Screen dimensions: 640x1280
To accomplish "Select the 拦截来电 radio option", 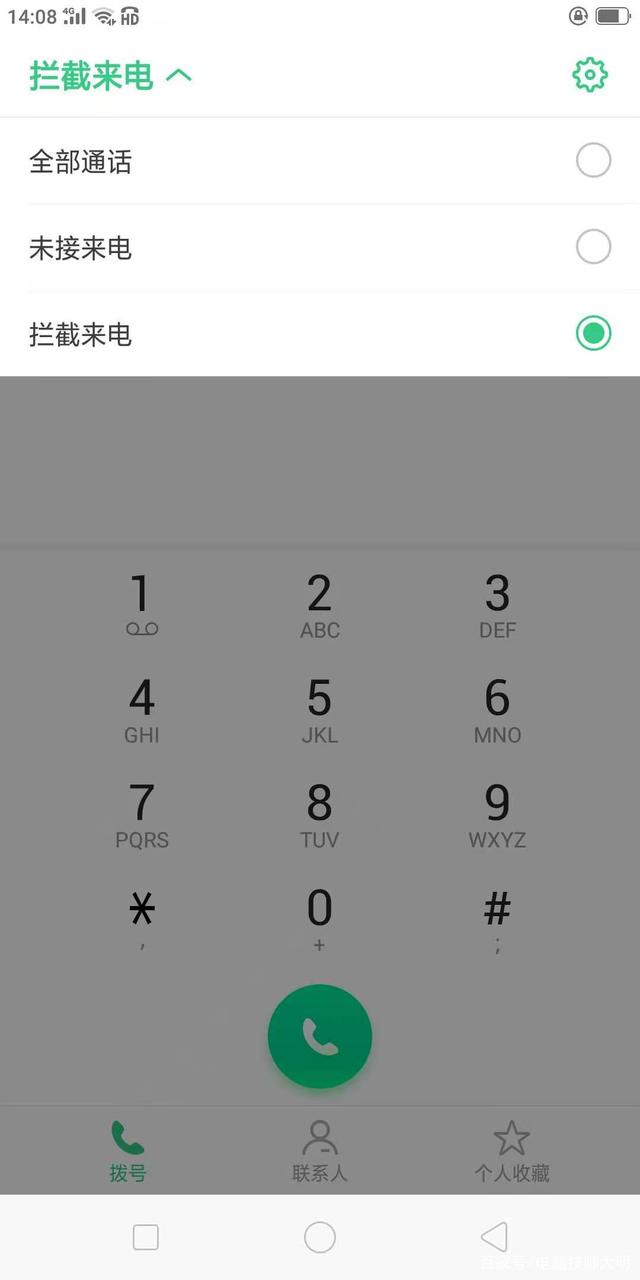I will click(x=593, y=333).
